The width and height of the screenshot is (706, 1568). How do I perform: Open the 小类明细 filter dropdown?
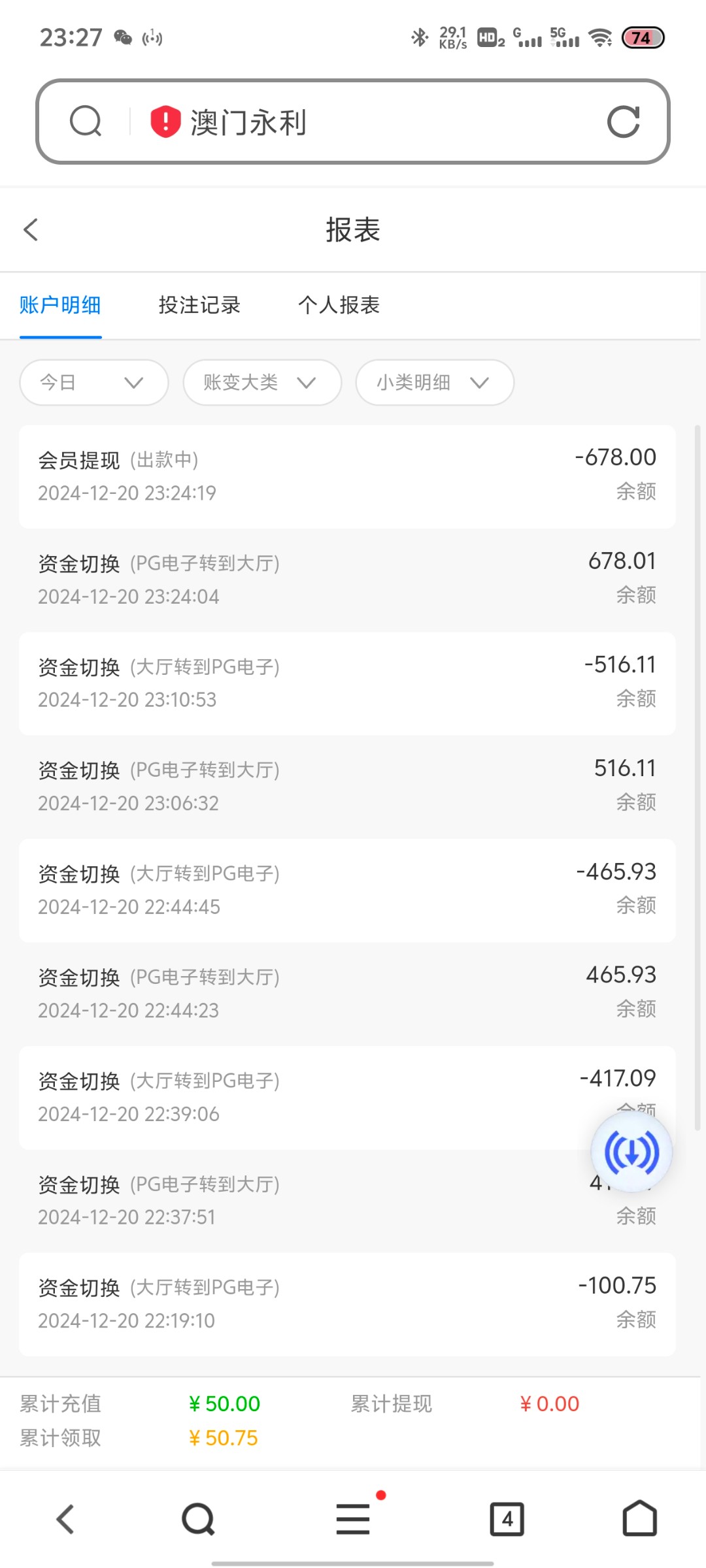click(434, 382)
